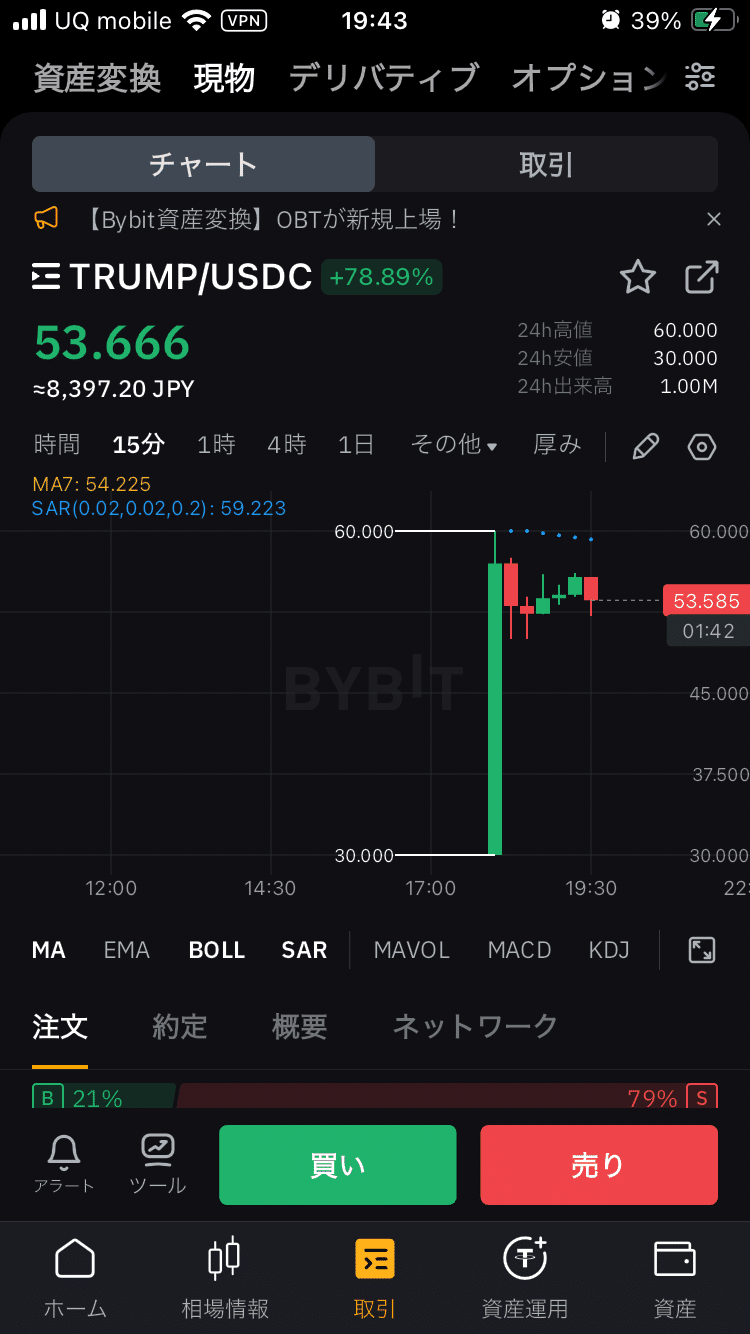Select the 1時 chart interval
Image resolution: width=750 pixels, height=1334 pixels.
point(216,445)
